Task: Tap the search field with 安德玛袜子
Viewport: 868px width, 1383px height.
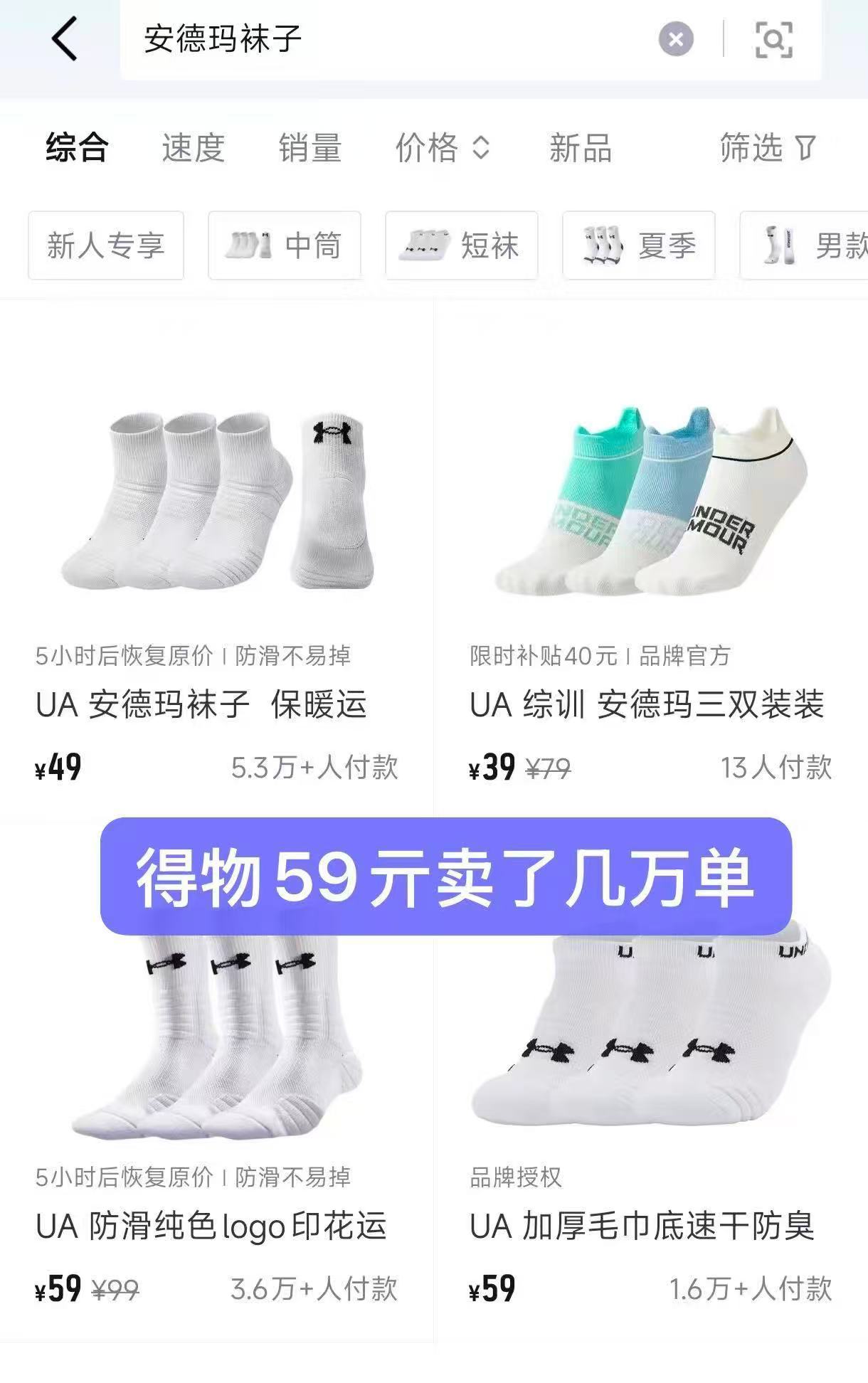Action: click(391, 39)
